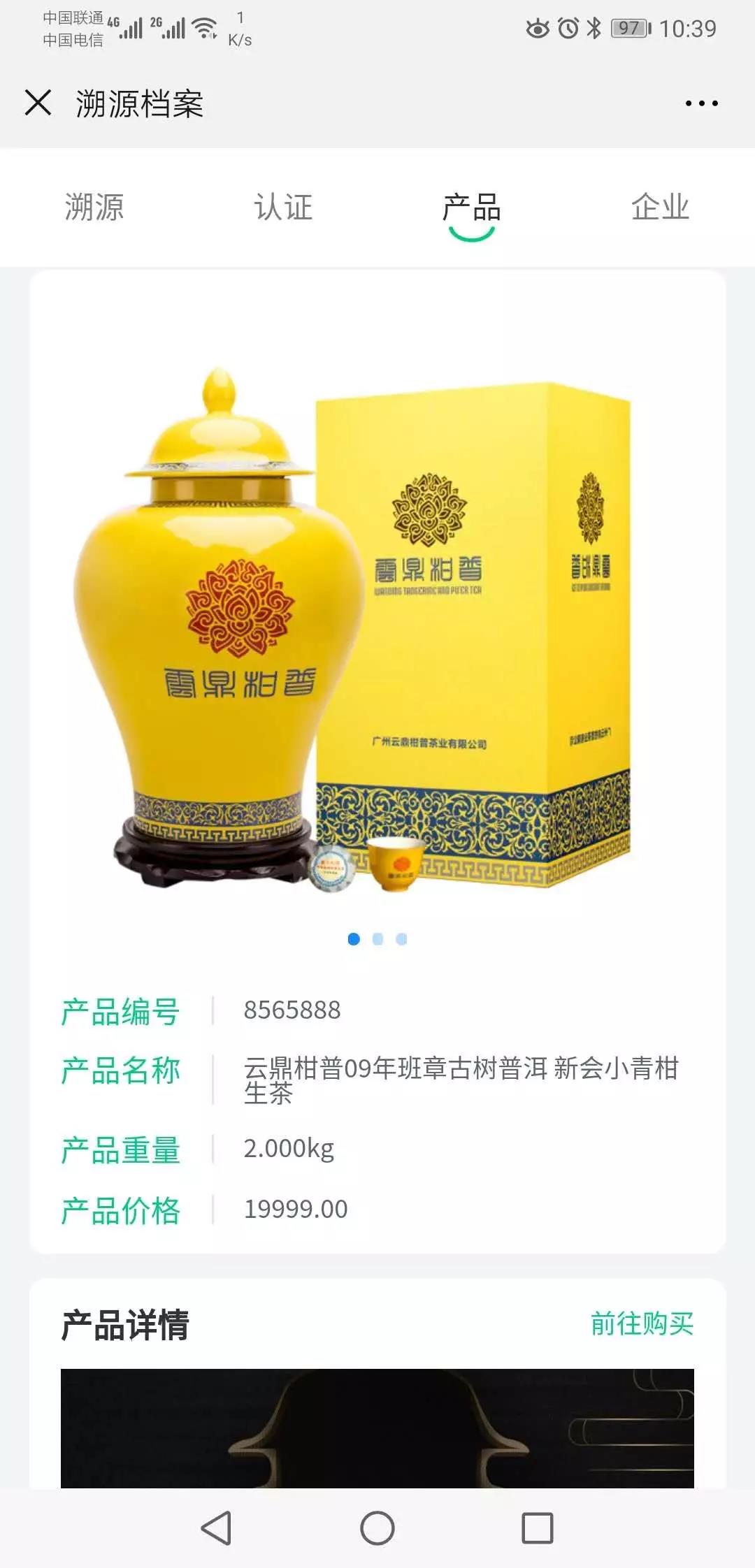Select the second carousel pagination dot
The width and height of the screenshot is (755, 1568).
coord(377,940)
